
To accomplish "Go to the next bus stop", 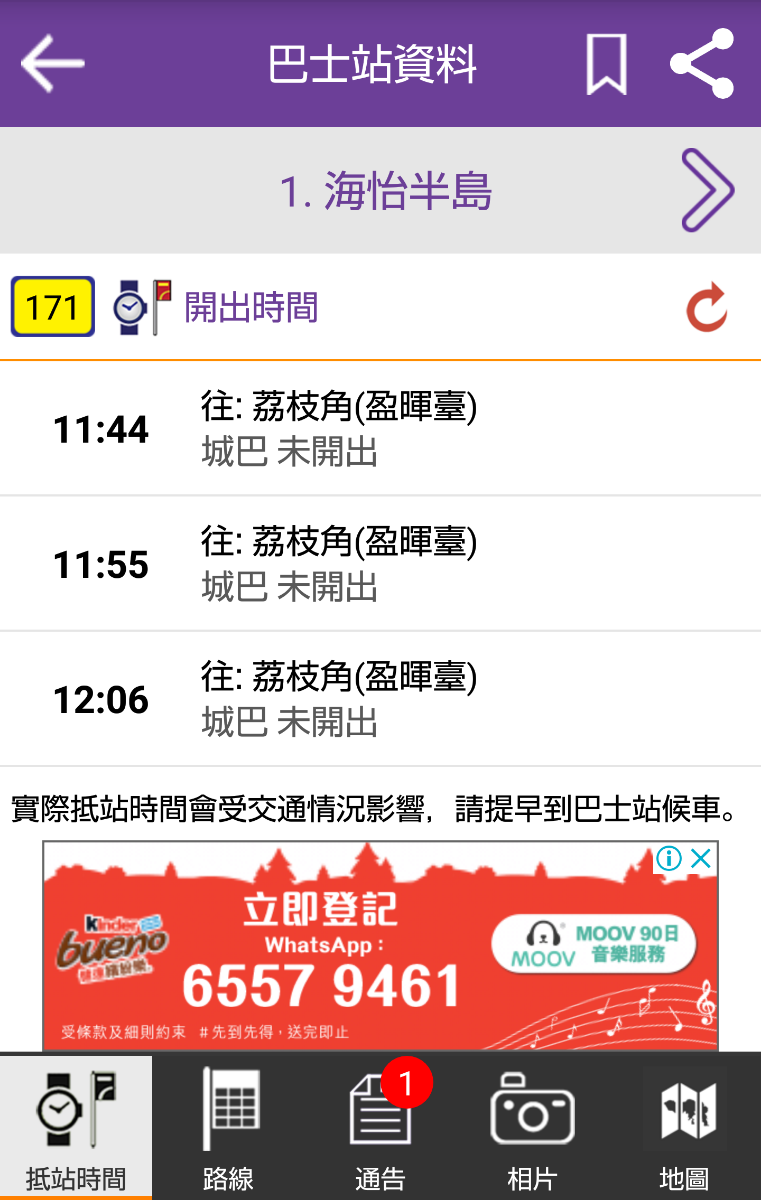I will coord(707,190).
